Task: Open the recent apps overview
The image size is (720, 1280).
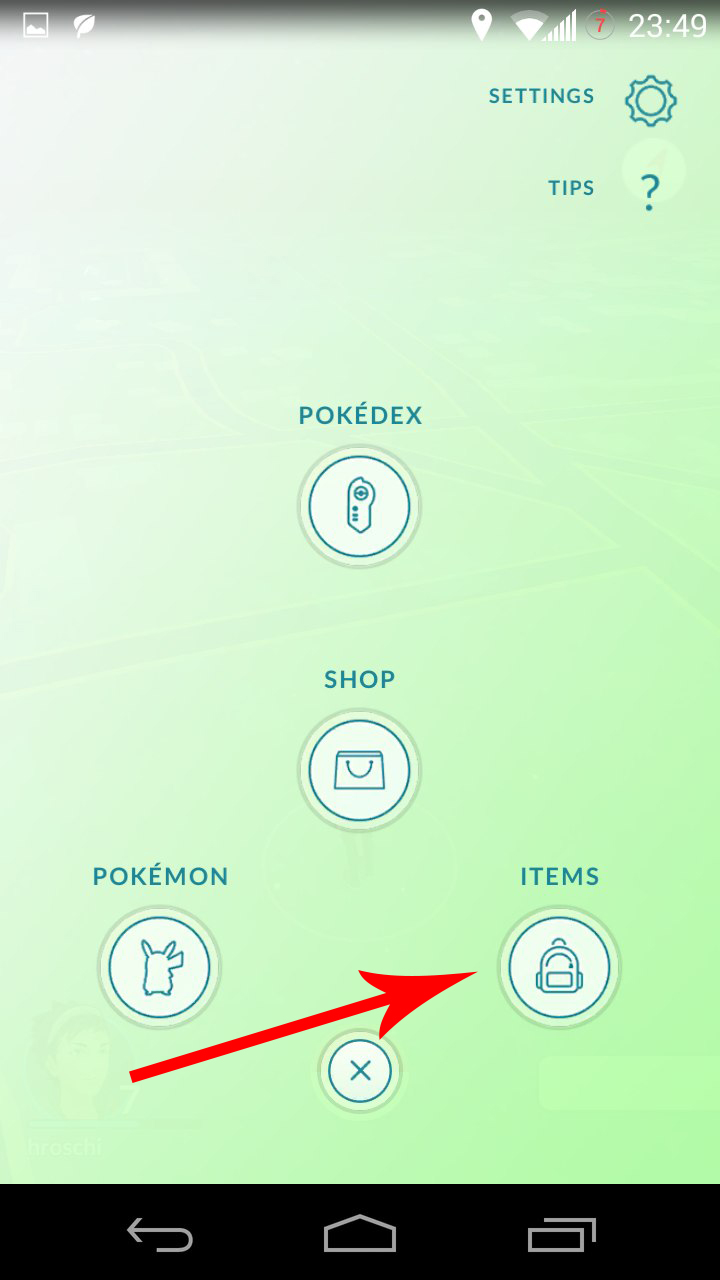Action: (x=561, y=1233)
